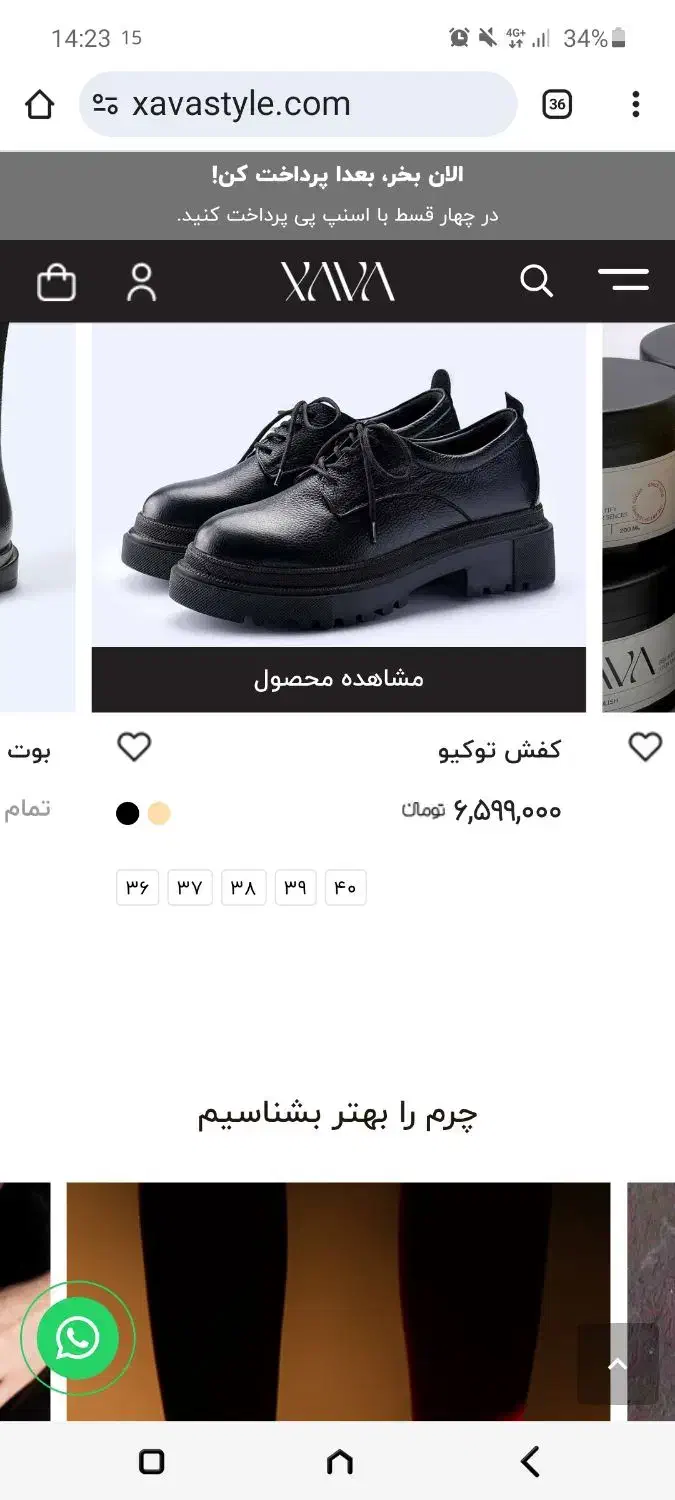Open the hamburger menu
Viewport: 675px width, 1500px height.
click(x=623, y=281)
